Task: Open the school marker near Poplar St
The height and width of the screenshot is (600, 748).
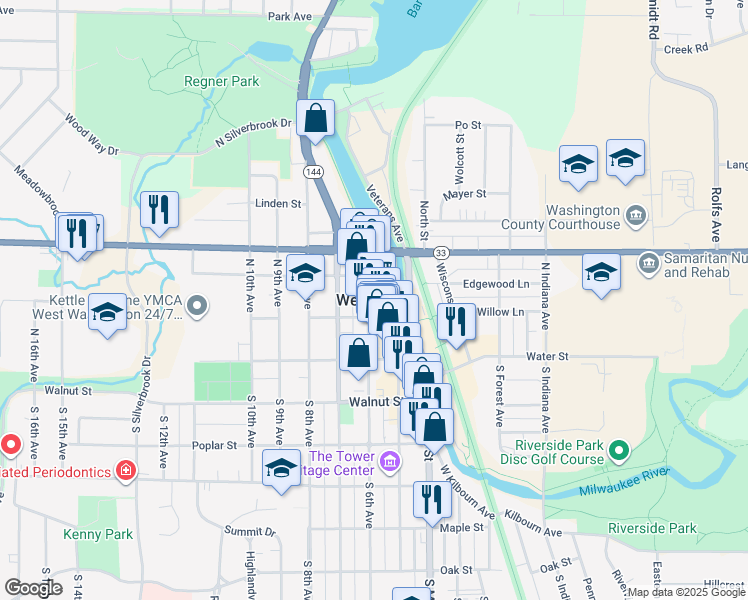Action: point(282,468)
